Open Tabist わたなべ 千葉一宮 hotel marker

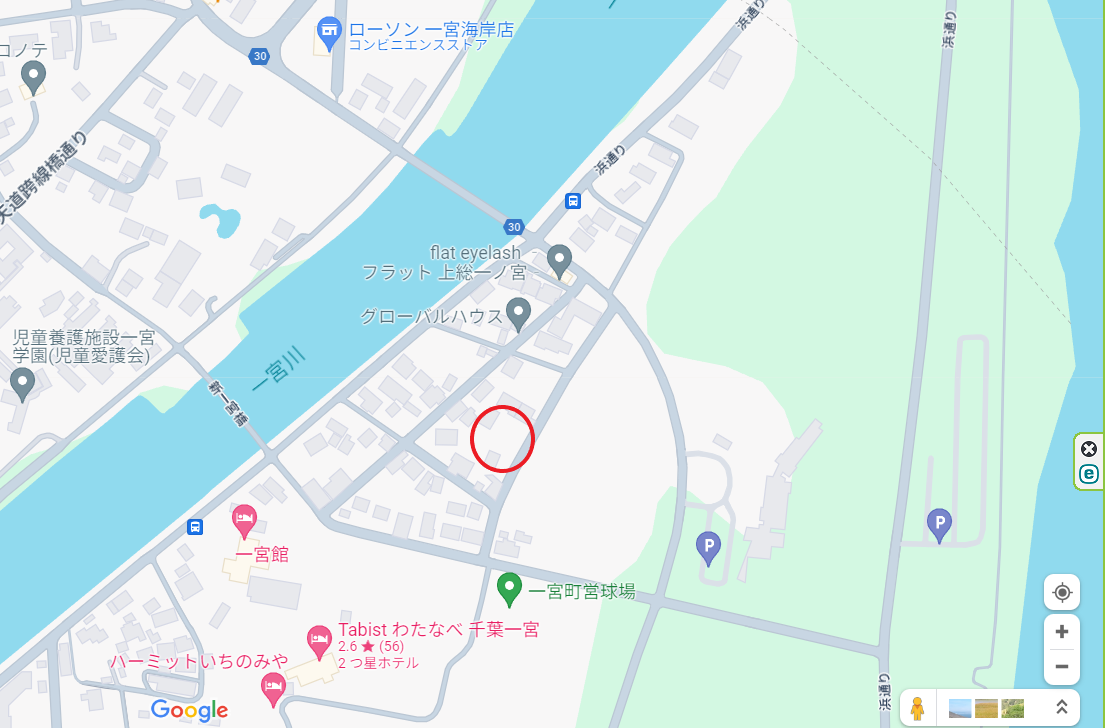(x=319, y=641)
